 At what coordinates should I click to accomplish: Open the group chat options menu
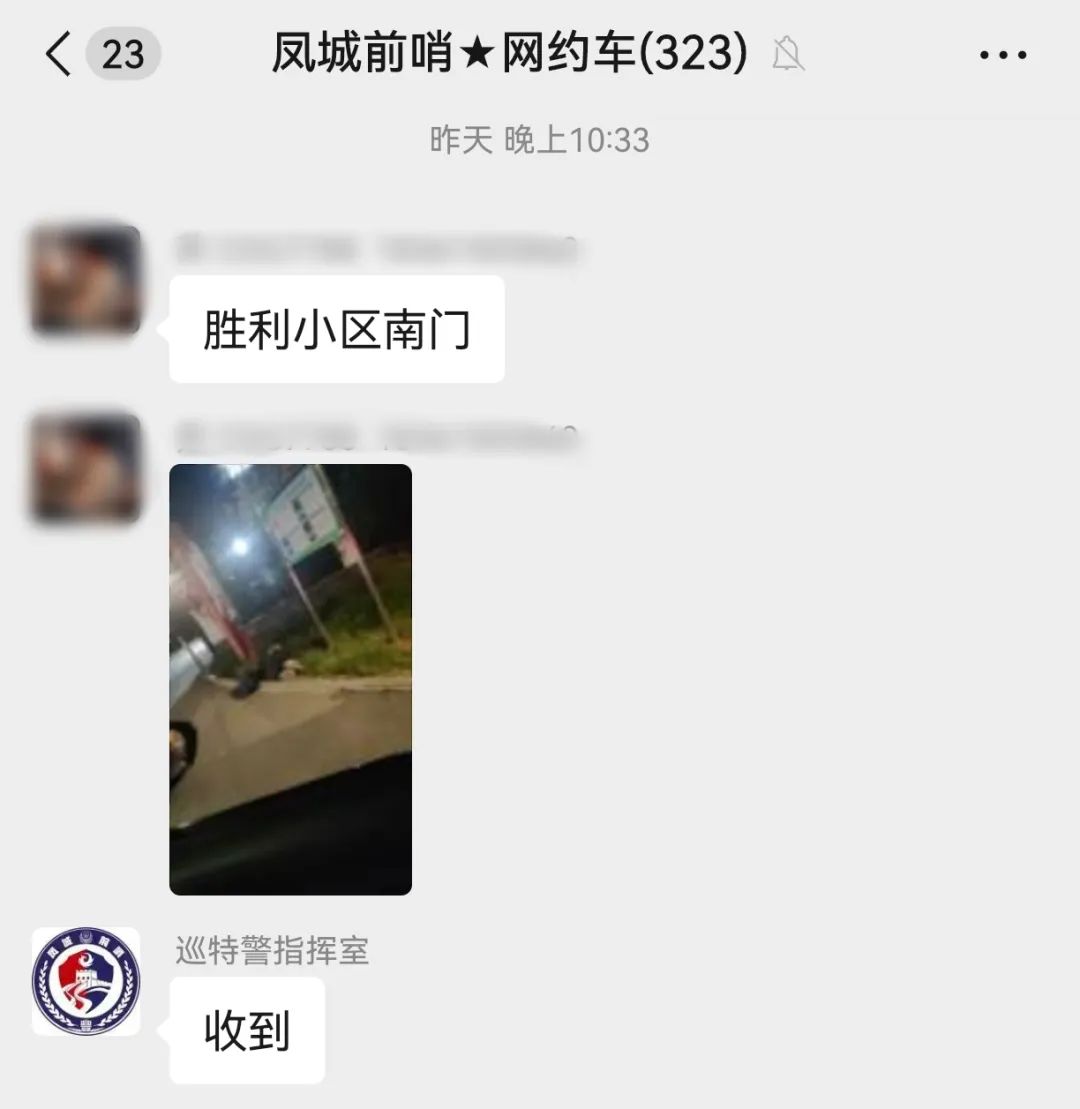pyautogui.click(x=1003, y=55)
